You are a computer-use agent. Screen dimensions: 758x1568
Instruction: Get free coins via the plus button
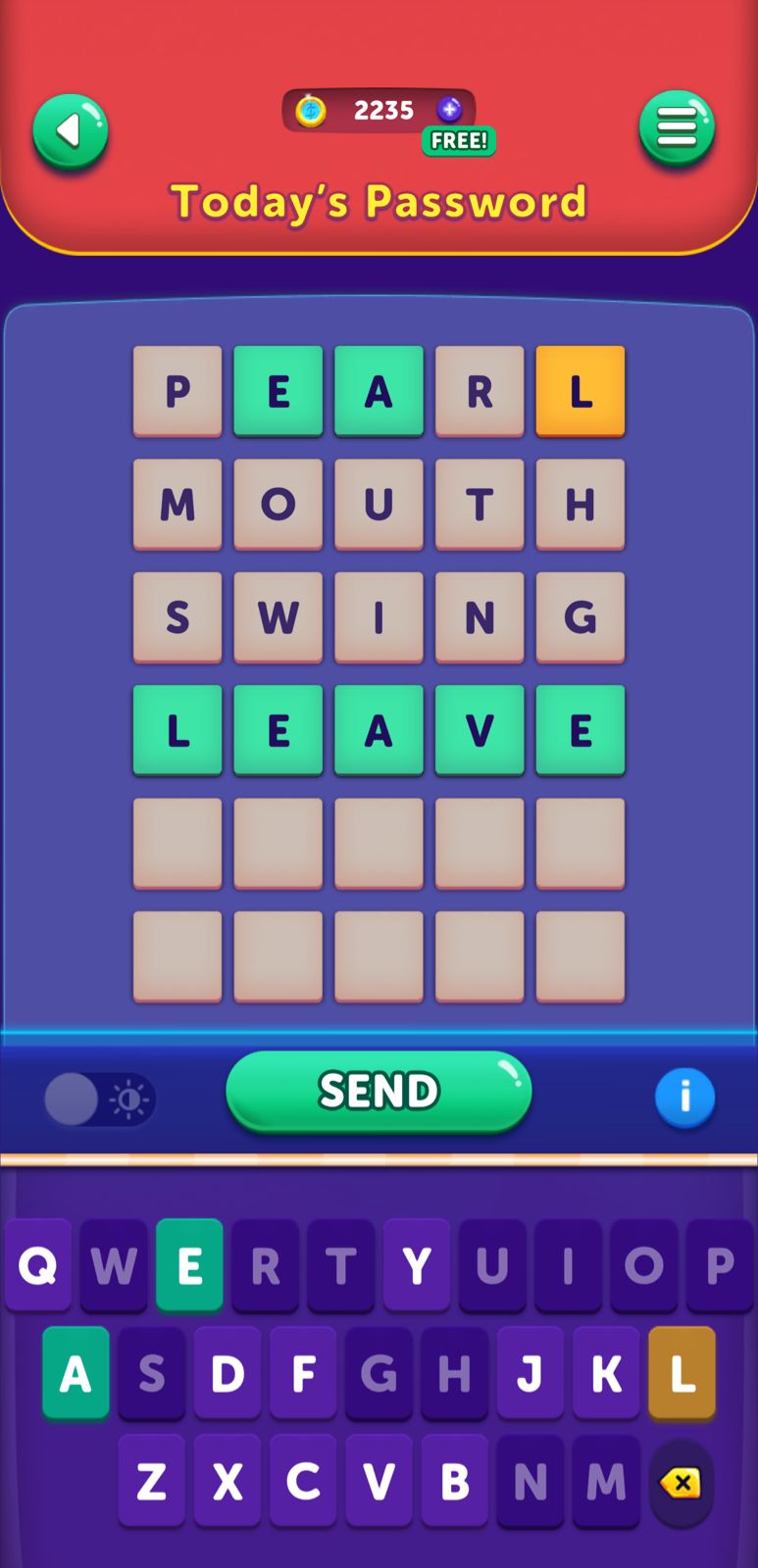click(x=450, y=110)
